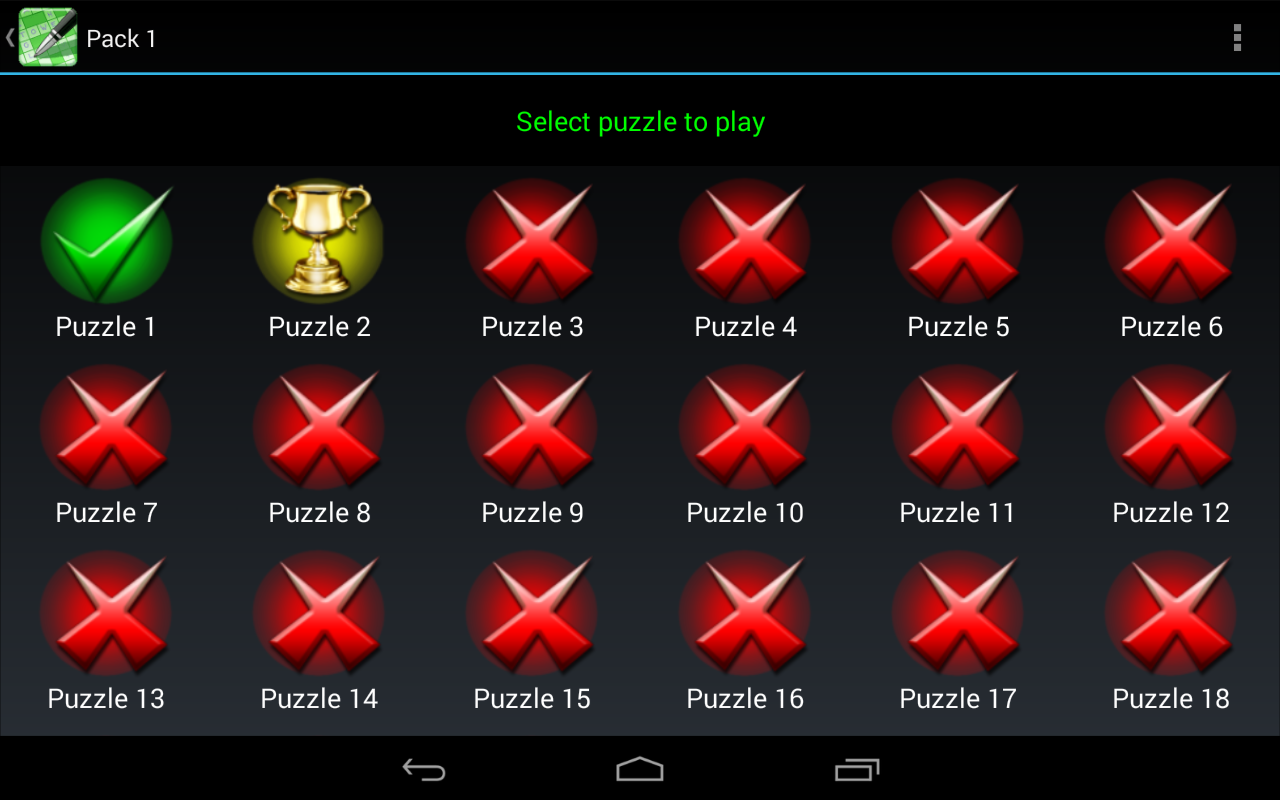Tap the system home button
Screen dimensions: 1280x800
(640, 769)
